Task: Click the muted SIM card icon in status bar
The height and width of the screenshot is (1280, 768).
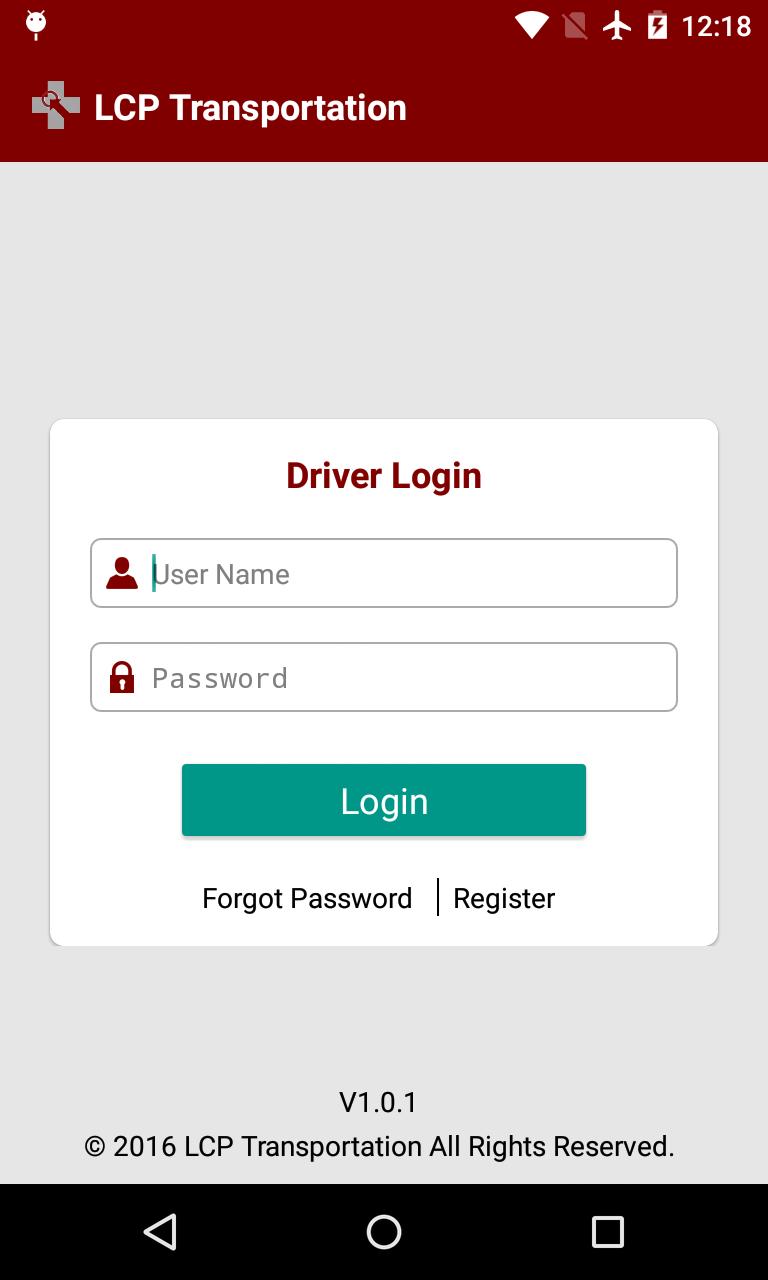Action: (x=574, y=25)
